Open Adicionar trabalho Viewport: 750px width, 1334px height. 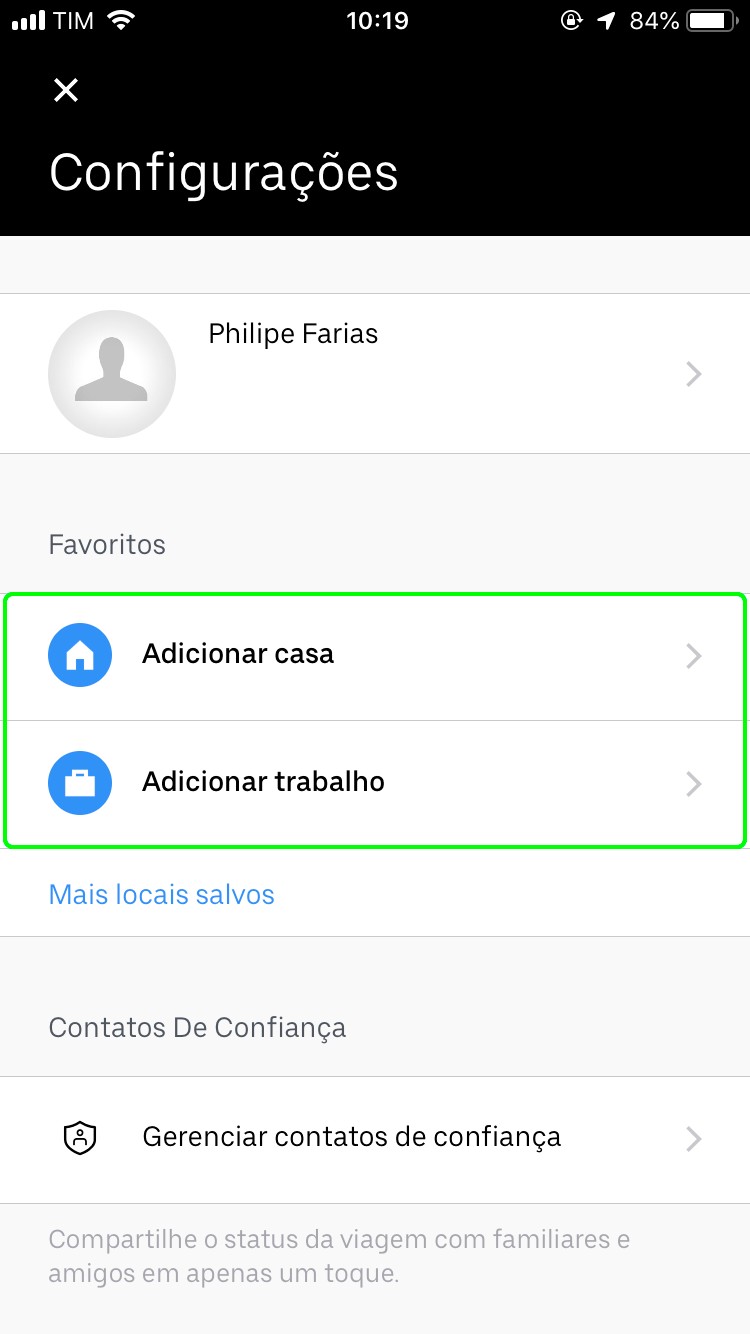[374, 783]
